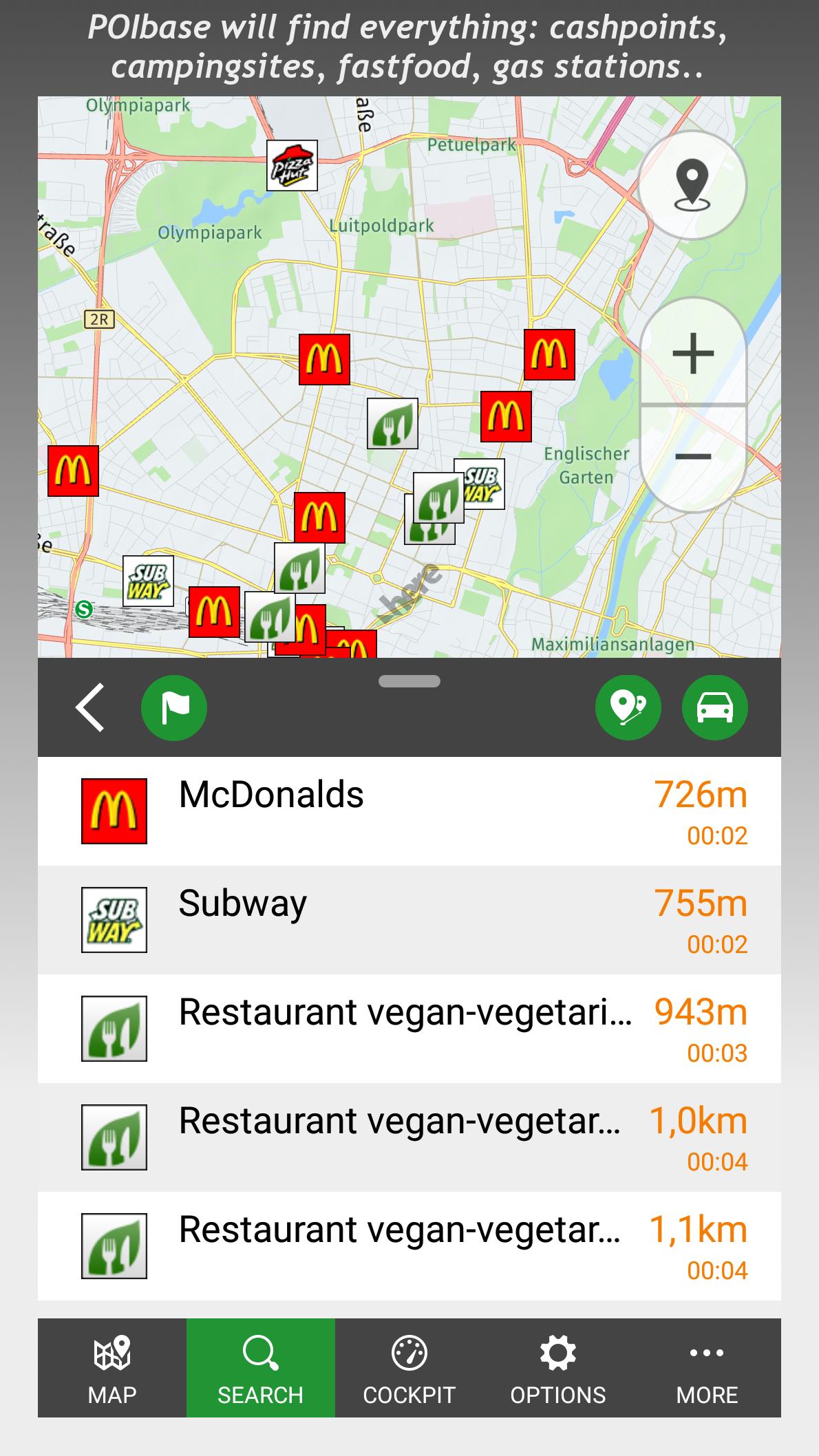Switch to the Map tab
The image size is (819, 1456).
[112, 1368]
